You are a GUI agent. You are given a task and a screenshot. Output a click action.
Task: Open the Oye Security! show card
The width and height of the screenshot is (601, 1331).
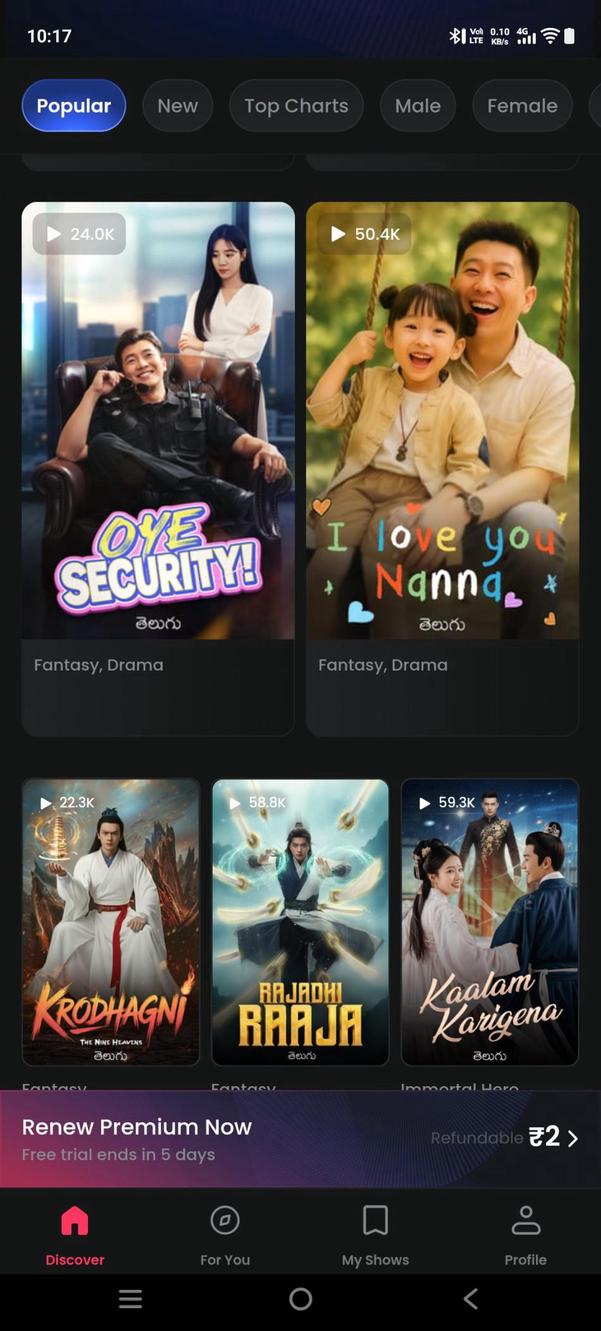(x=158, y=420)
